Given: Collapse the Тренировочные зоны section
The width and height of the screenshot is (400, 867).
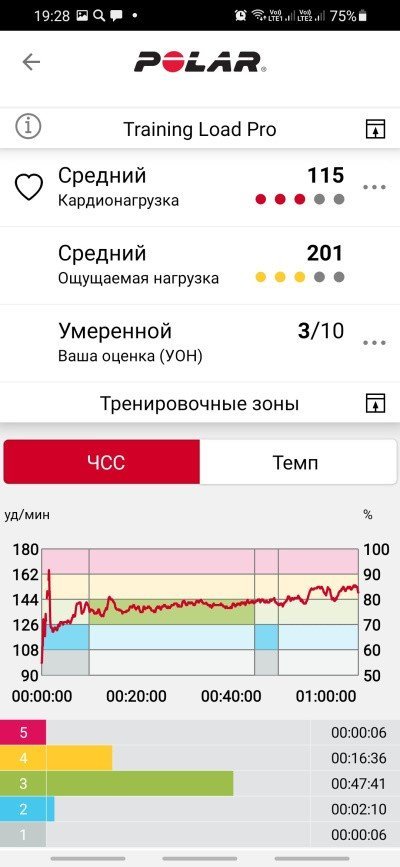Looking at the screenshot, I should pyautogui.click(x=375, y=404).
